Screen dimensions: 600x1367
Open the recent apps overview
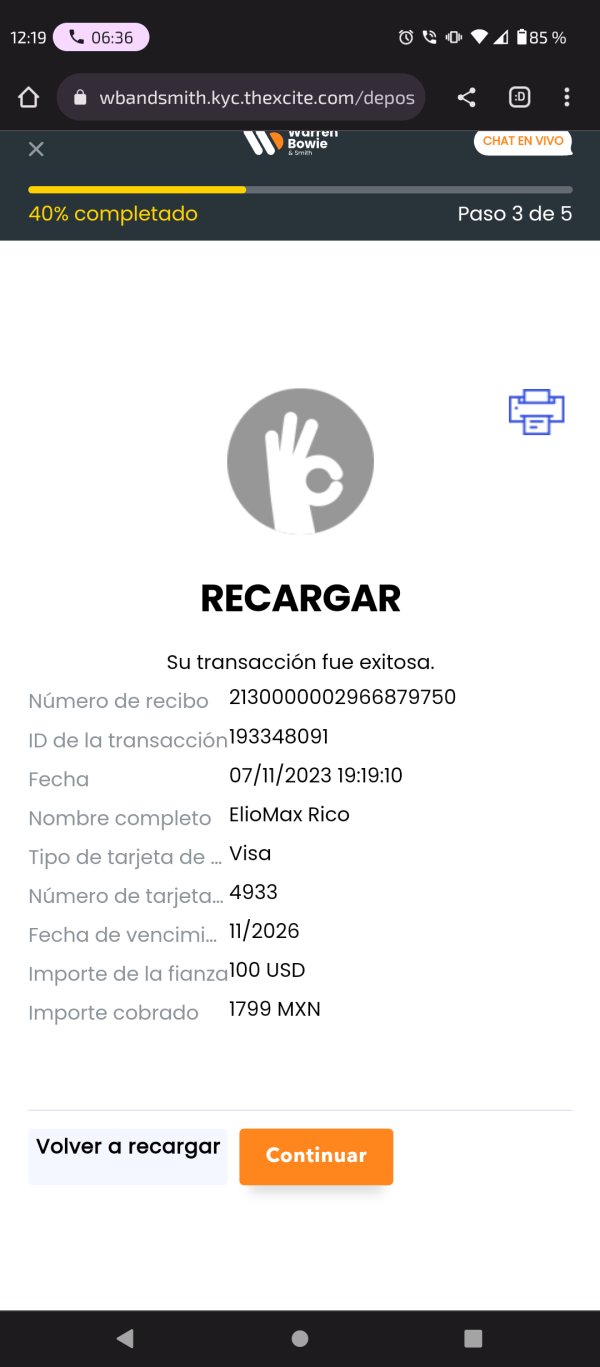[474, 1338]
